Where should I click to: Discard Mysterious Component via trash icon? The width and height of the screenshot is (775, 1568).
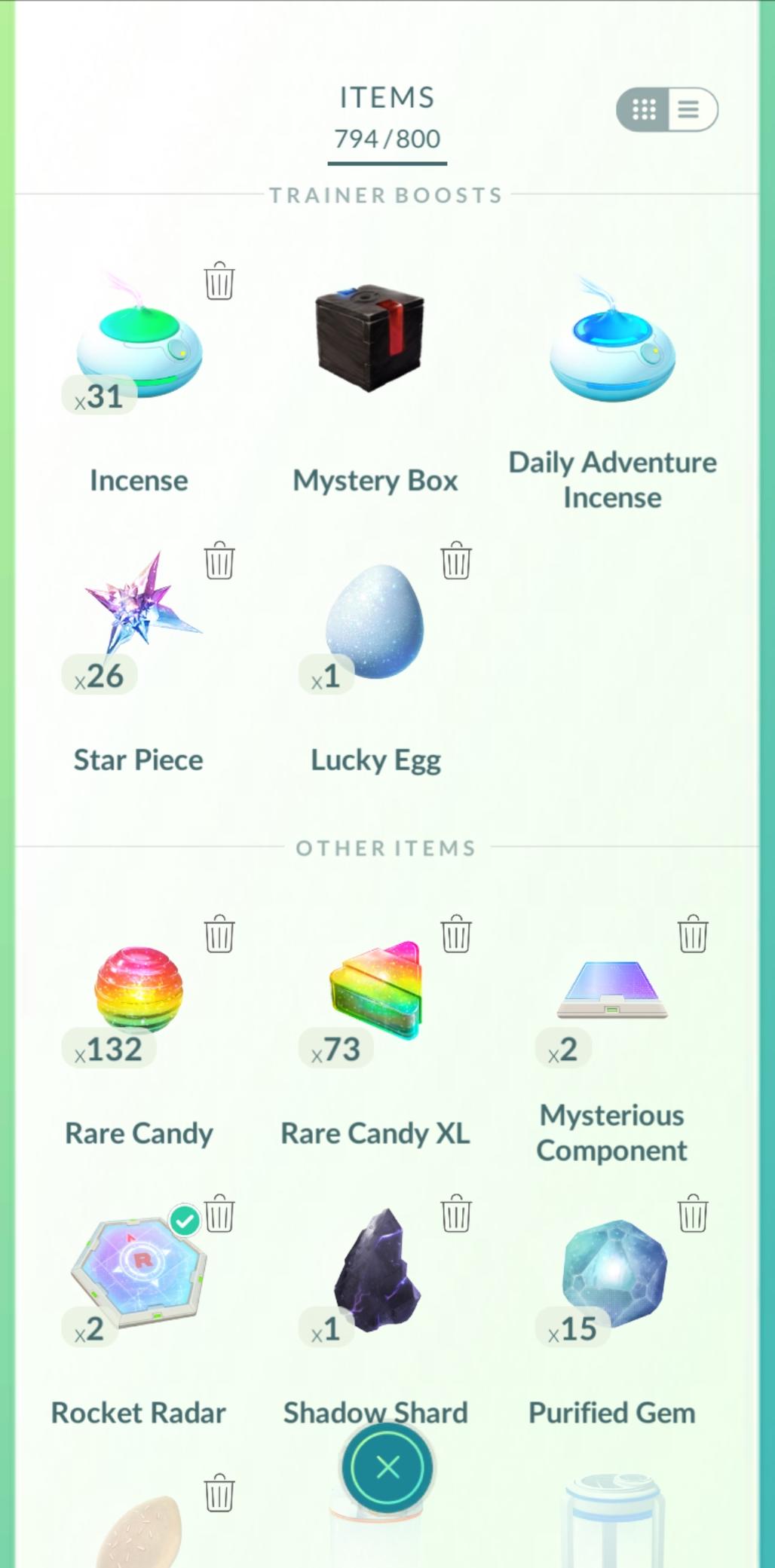(x=692, y=935)
